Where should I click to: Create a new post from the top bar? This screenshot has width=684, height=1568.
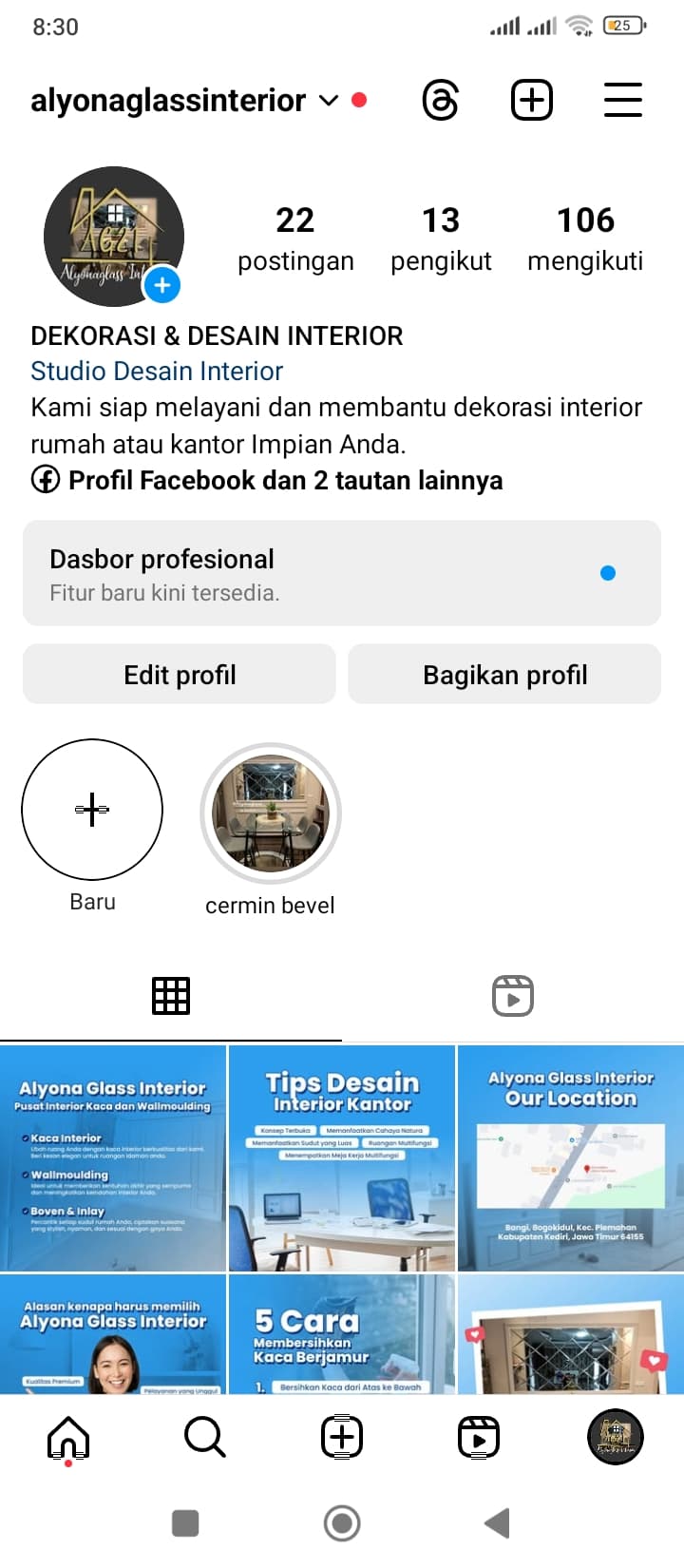(x=532, y=100)
